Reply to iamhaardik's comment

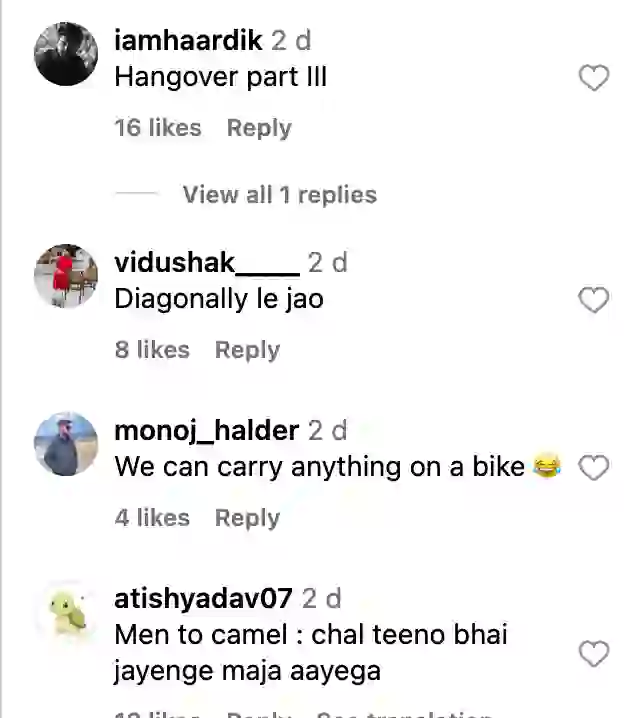(259, 128)
